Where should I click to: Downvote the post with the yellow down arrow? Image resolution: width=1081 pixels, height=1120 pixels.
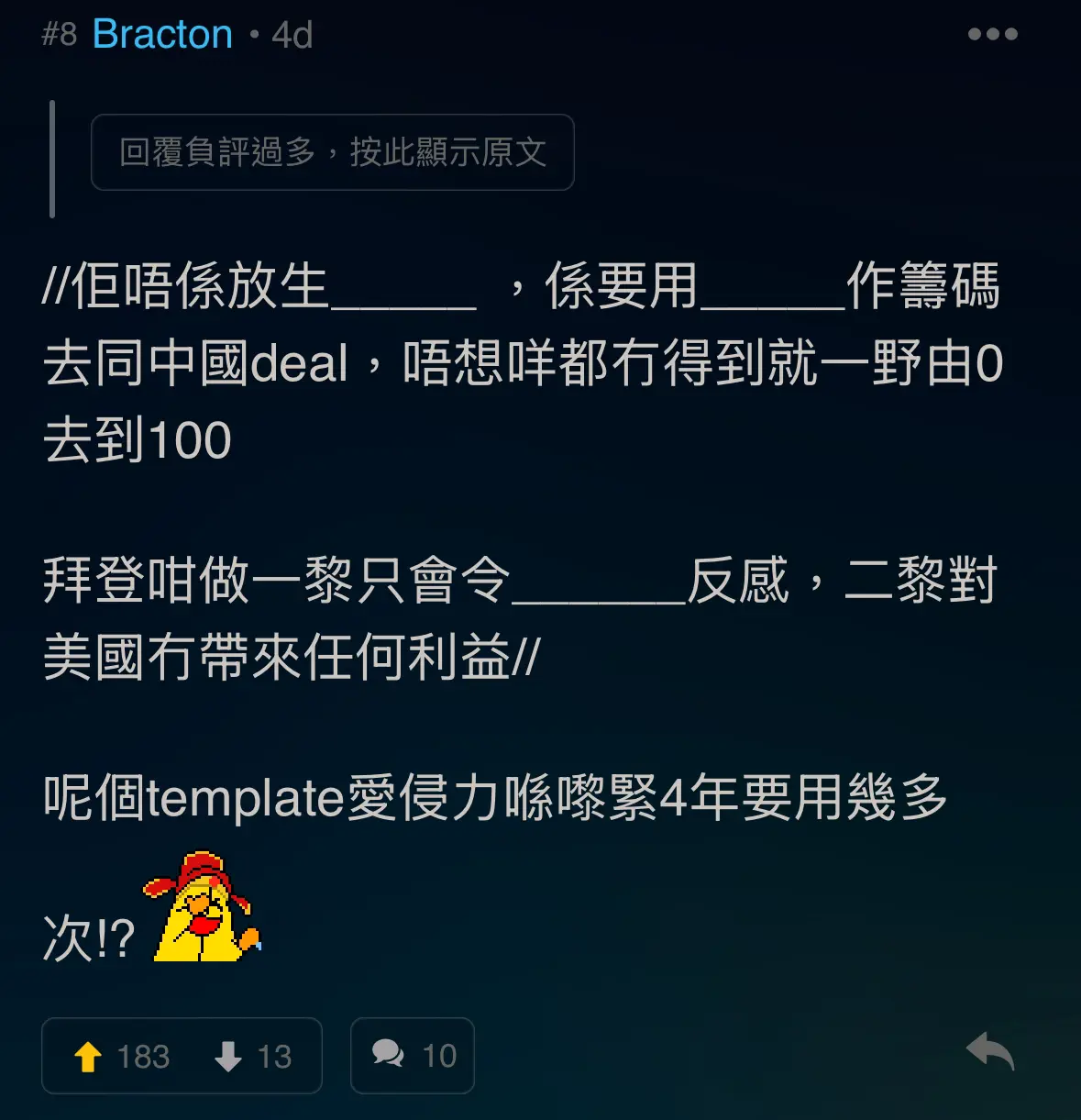[226, 1057]
